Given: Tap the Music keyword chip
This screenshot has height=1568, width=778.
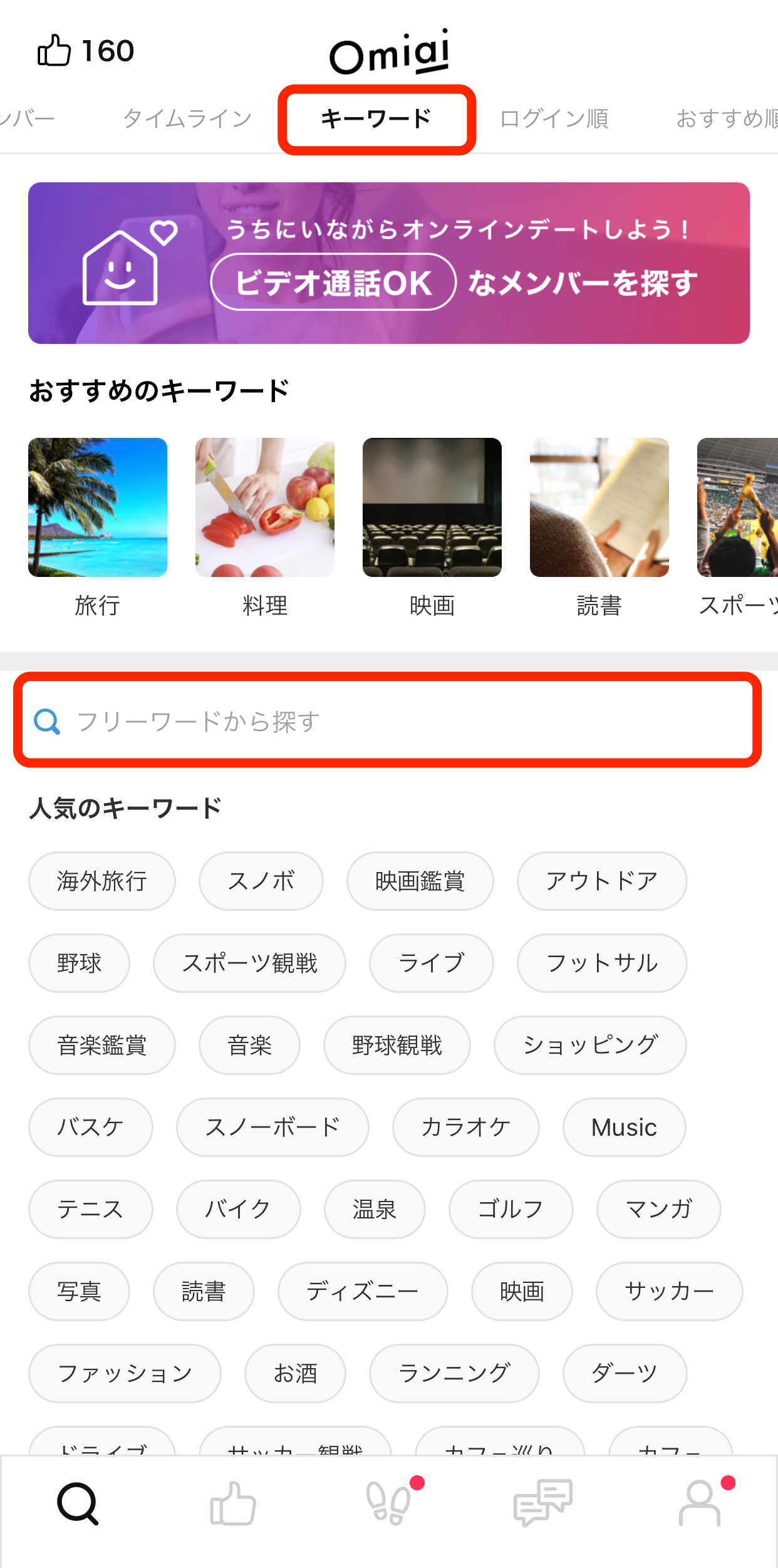Looking at the screenshot, I should click(x=624, y=1127).
